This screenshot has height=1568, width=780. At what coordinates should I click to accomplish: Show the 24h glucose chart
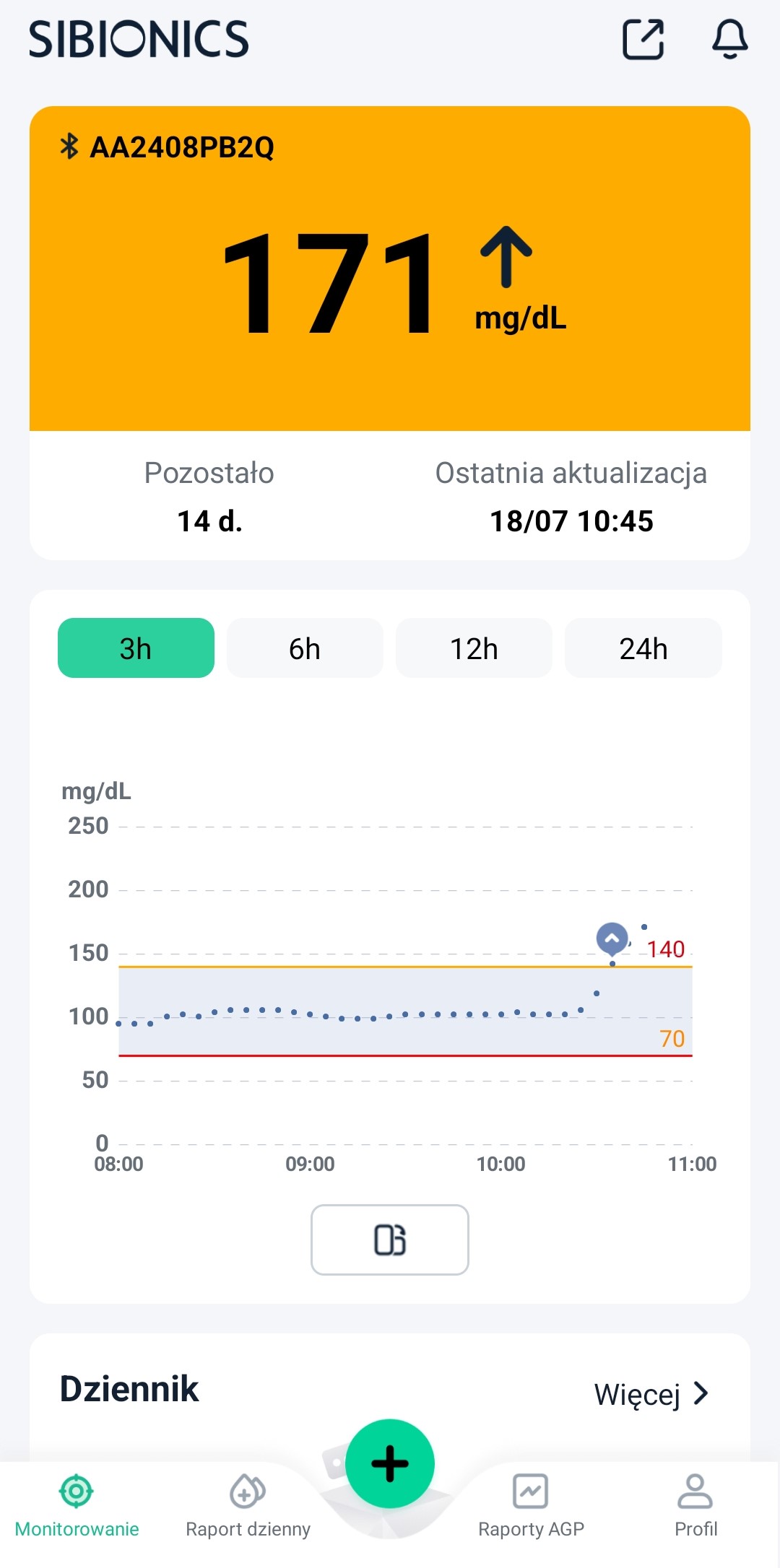(643, 648)
